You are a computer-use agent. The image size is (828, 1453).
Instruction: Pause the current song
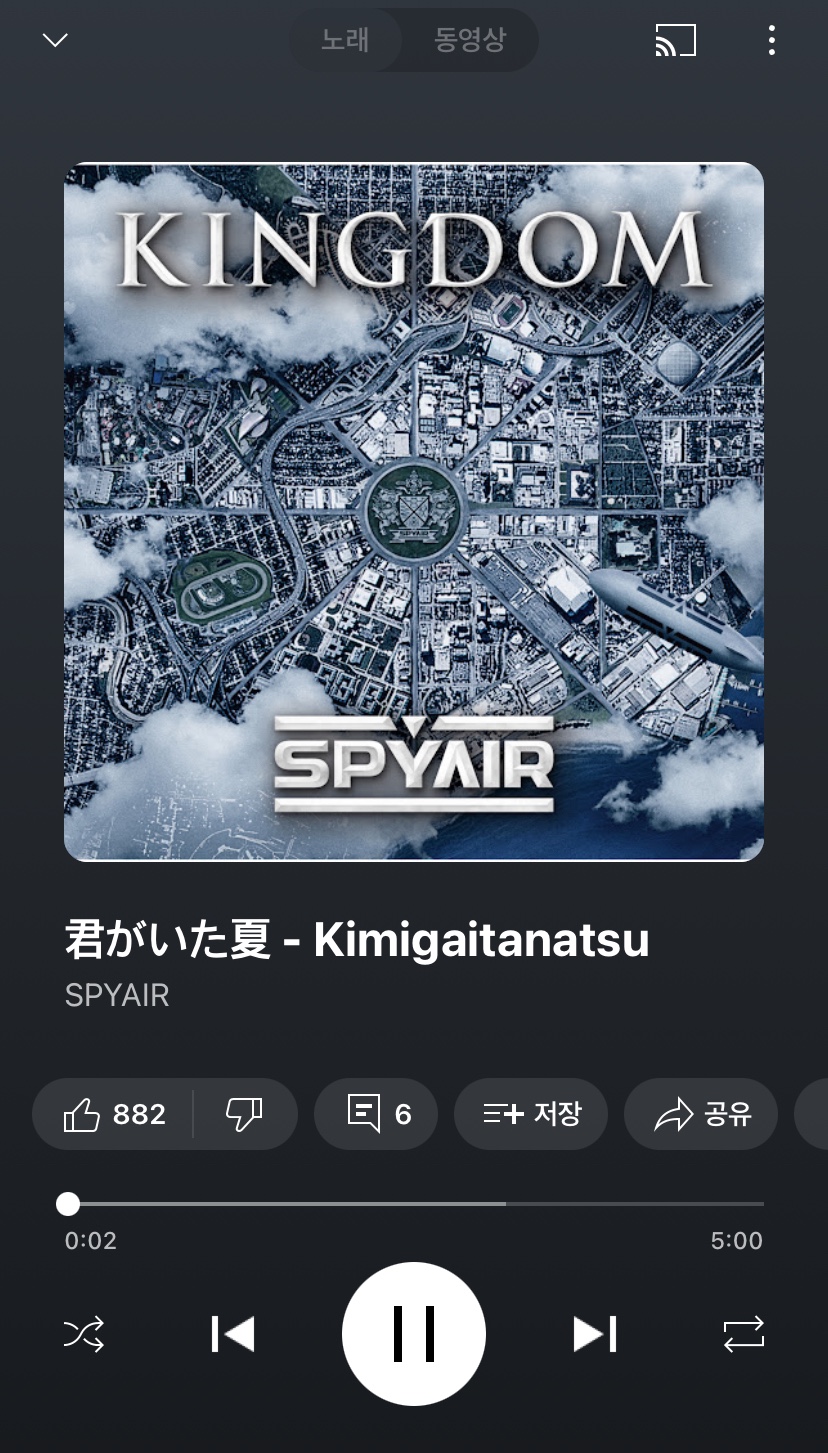point(414,1334)
